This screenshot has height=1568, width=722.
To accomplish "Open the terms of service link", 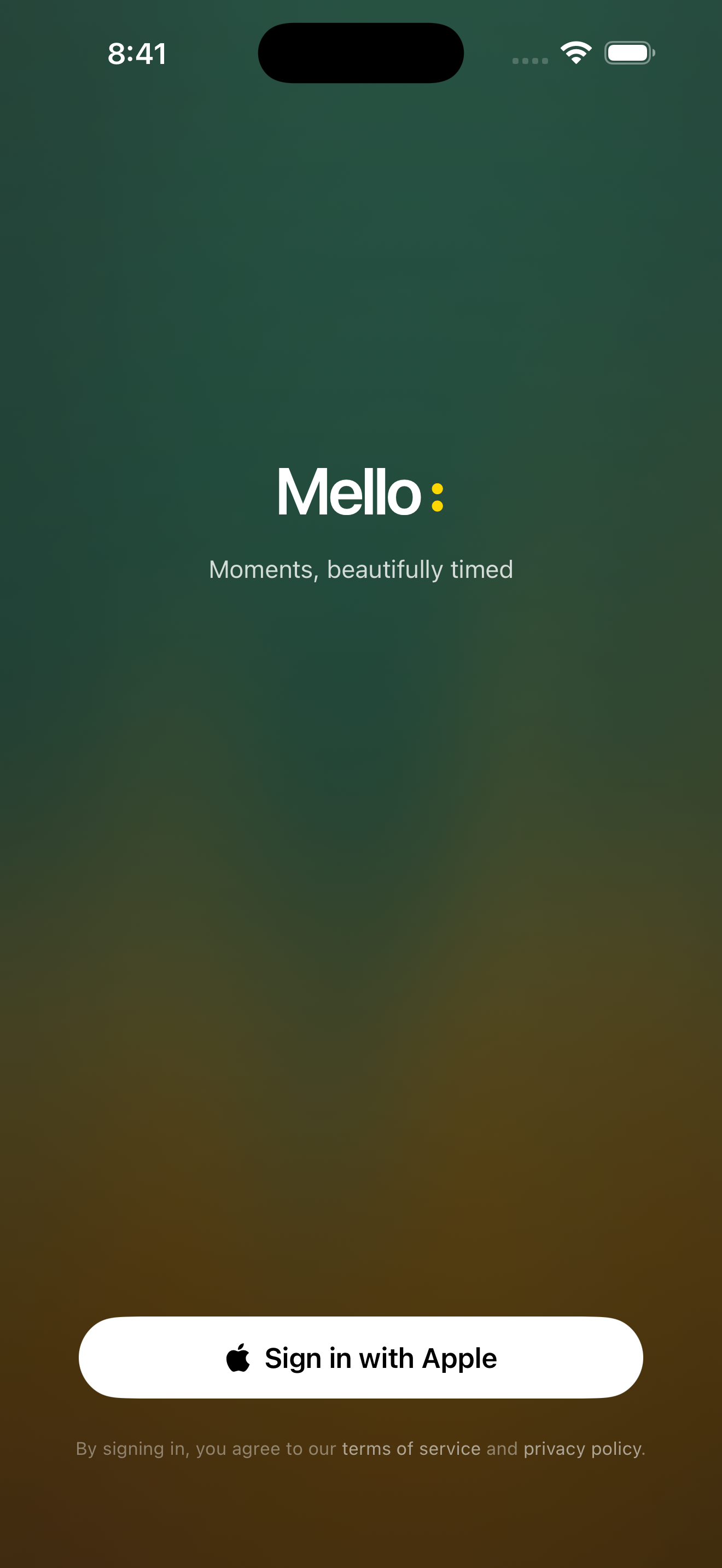I will [x=411, y=1448].
